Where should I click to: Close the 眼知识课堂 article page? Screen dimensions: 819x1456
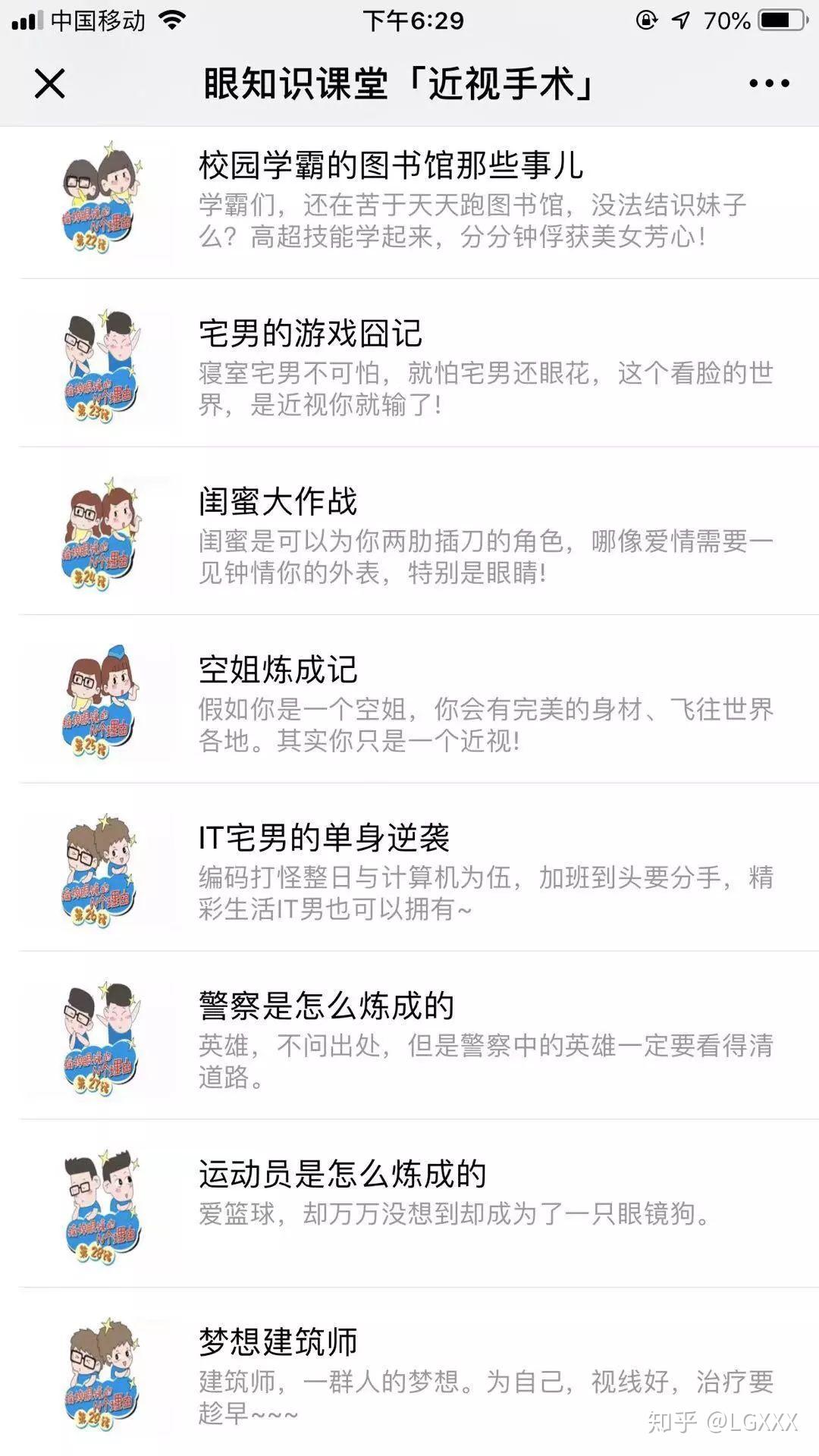pyautogui.click(x=49, y=85)
